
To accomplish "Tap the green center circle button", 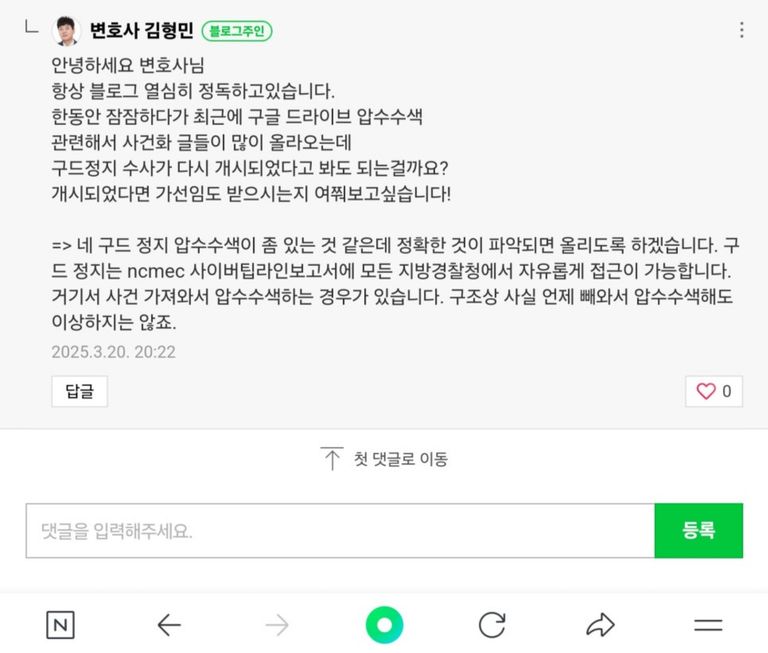I will point(384,625).
